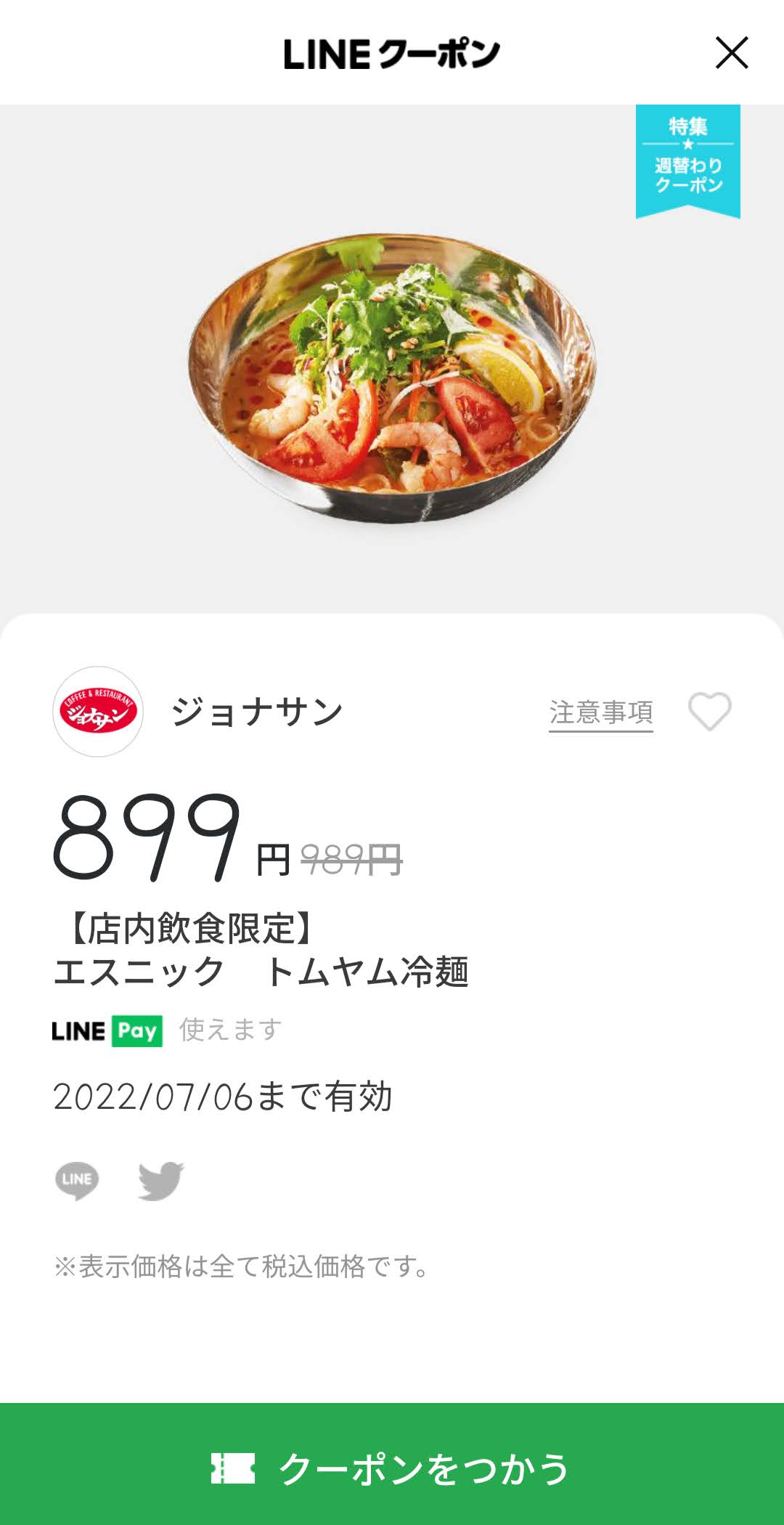Open the ジョナサン store logo
This screenshot has height=1525, width=784.
point(98,712)
